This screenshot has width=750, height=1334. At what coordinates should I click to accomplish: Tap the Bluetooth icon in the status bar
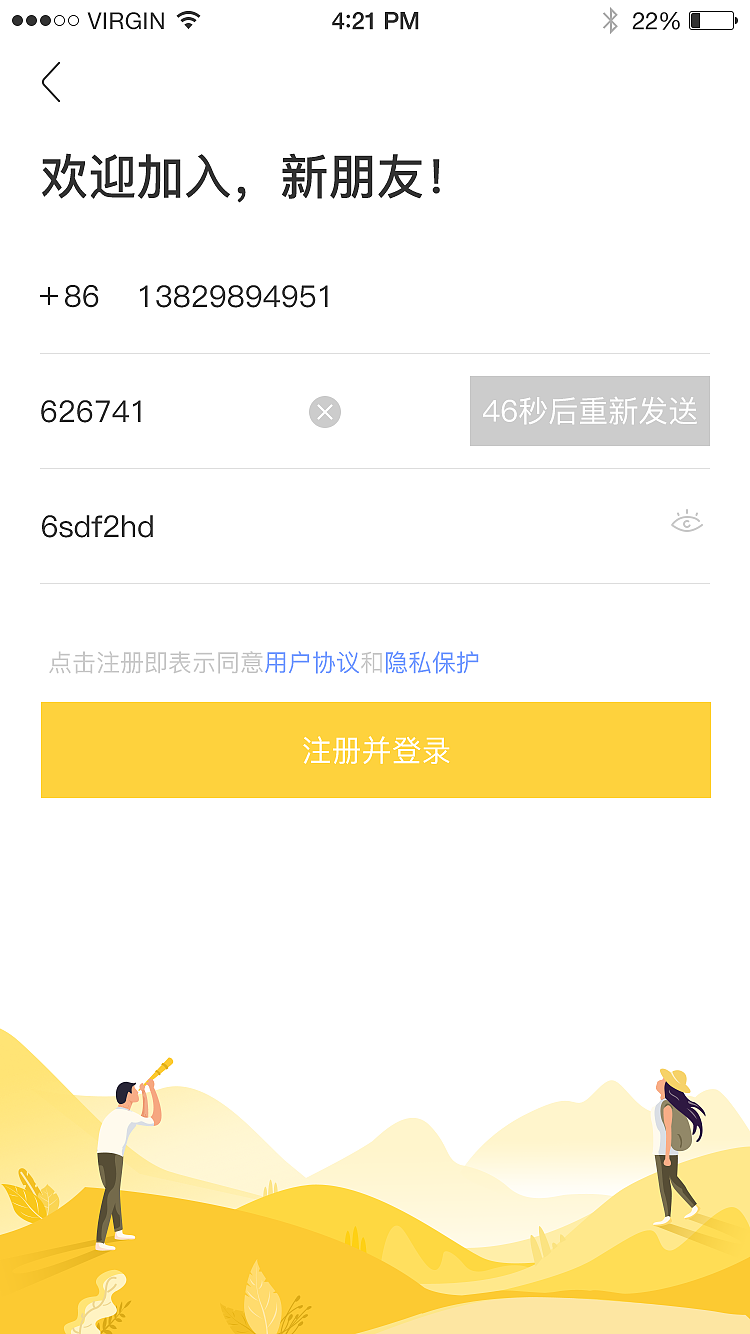[612, 19]
